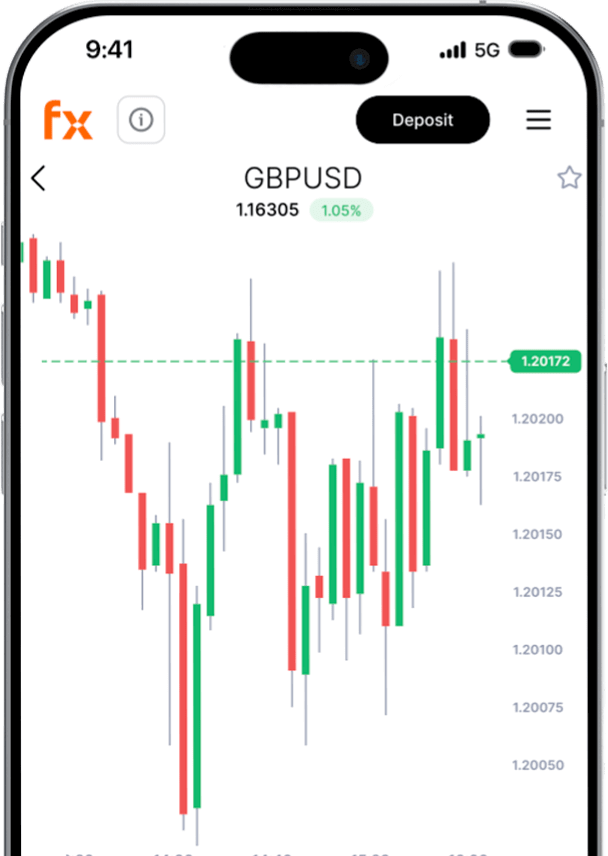Image resolution: width=608 pixels, height=856 pixels.
Task: Open the hamburger menu
Action: pos(538,120)
